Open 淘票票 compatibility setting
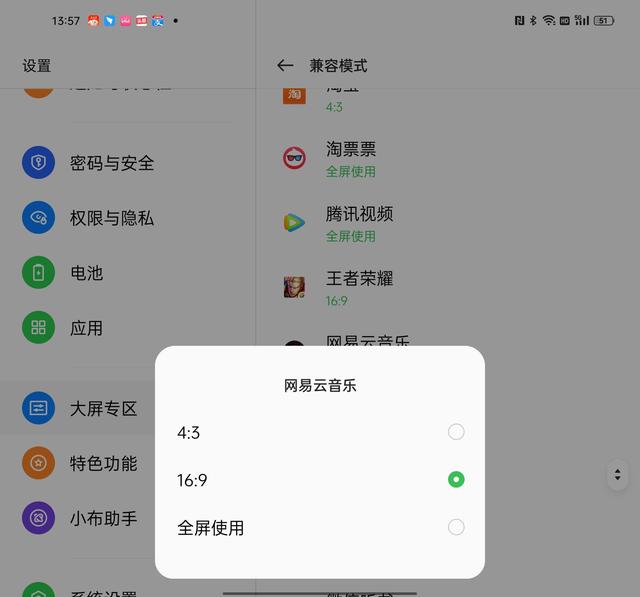Image resolution: width=640 pixels, height=597 pixels. click(x=350, y=158)
